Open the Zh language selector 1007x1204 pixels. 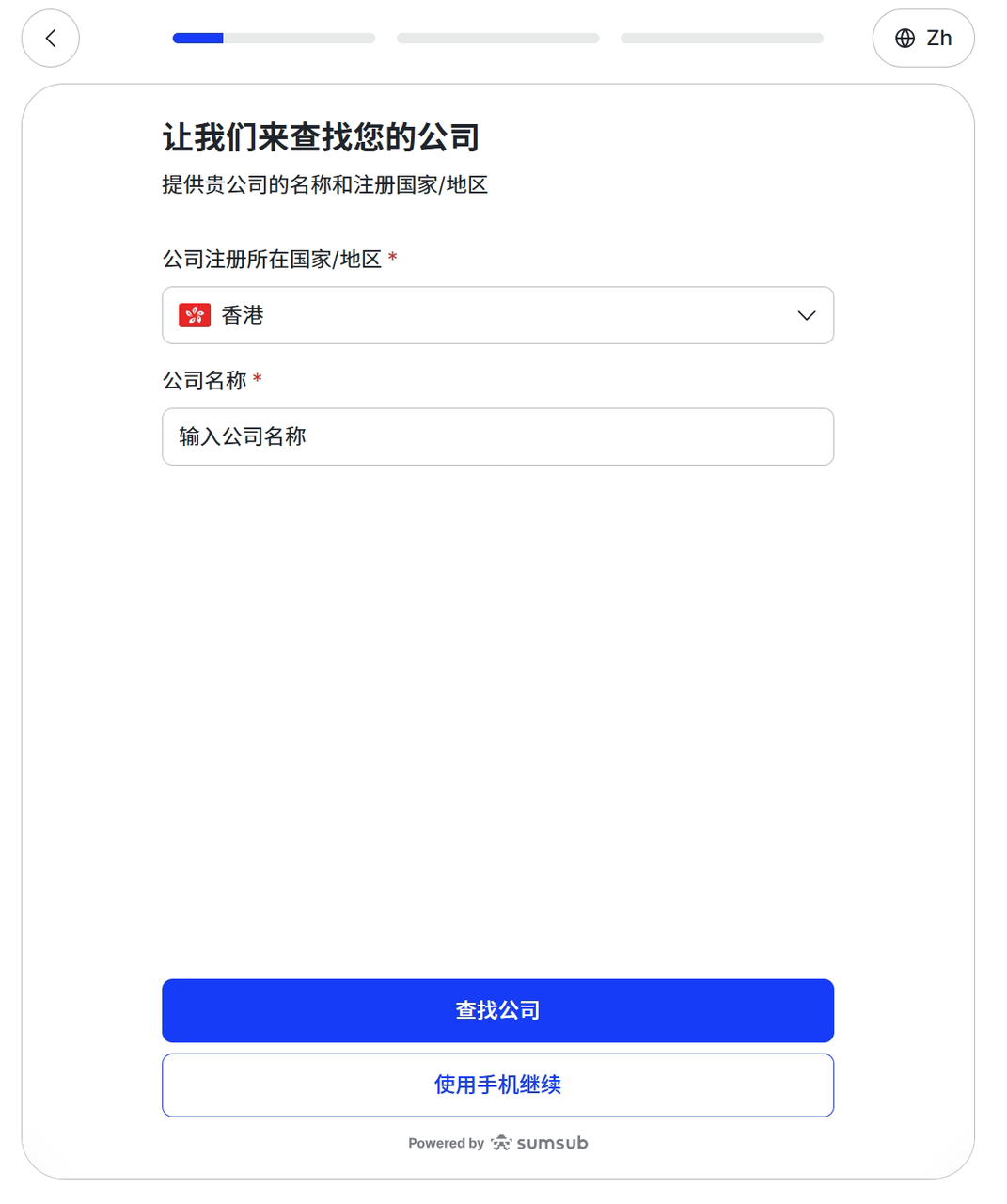pos(922,39)
